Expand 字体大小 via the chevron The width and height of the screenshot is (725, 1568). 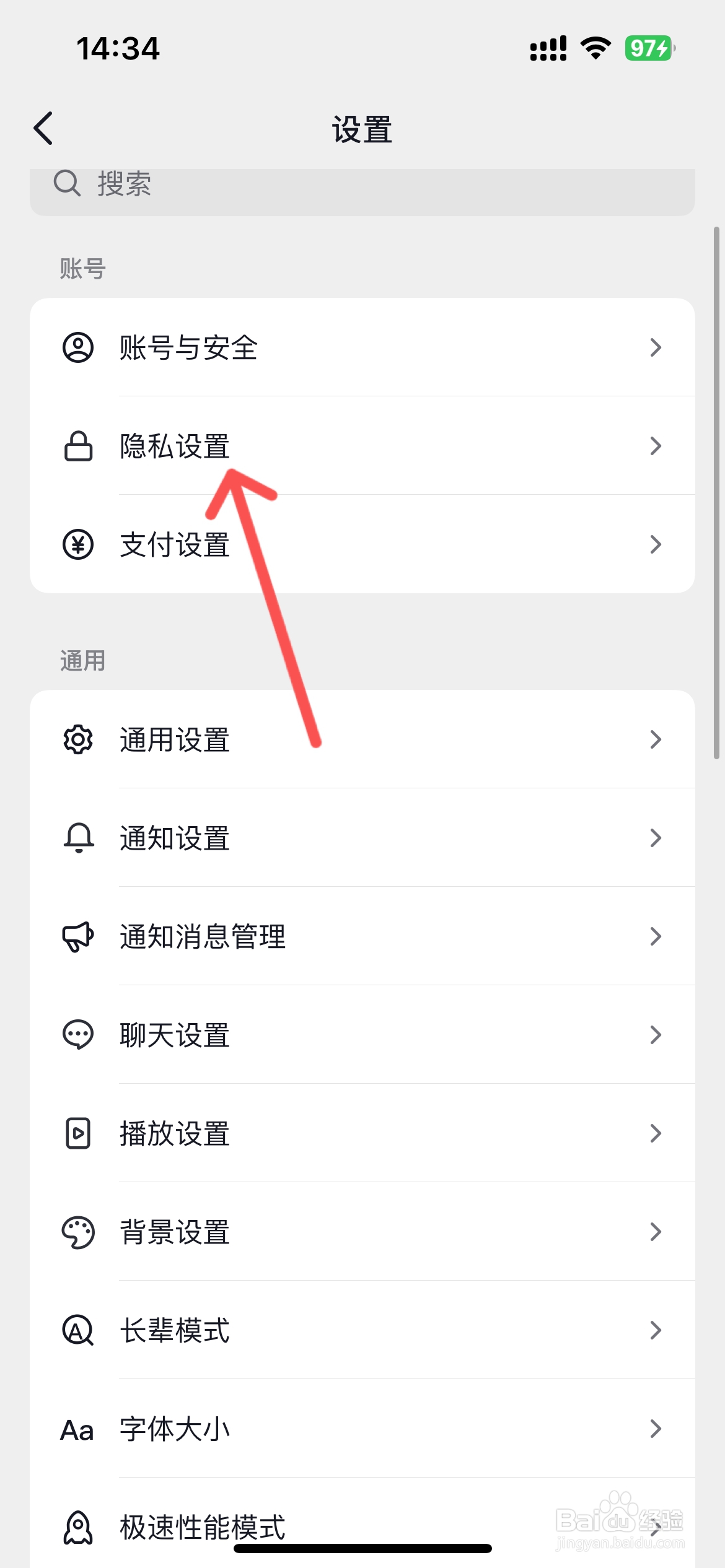(x=656, y=1429)
